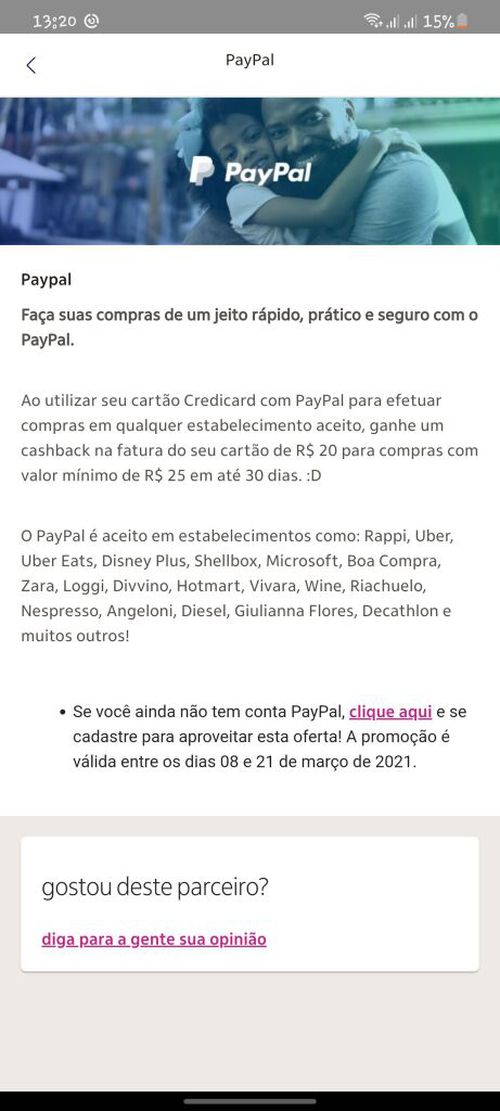Open the "clique aqui" PayPal signup link
The height and width of the screenshot is (1111, 500).
click(390, 711)
